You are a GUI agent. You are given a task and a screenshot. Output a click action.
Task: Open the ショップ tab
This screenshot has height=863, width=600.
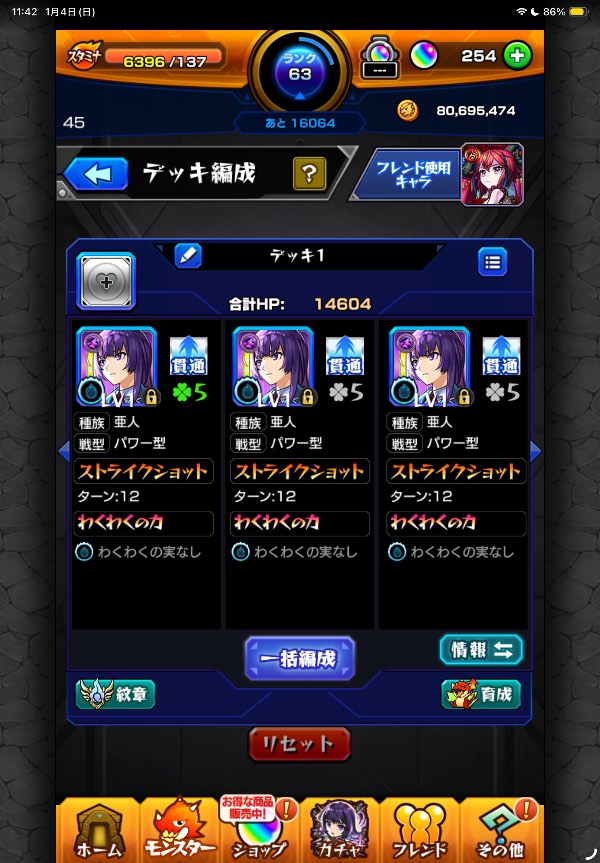click(x=259, y=830)
